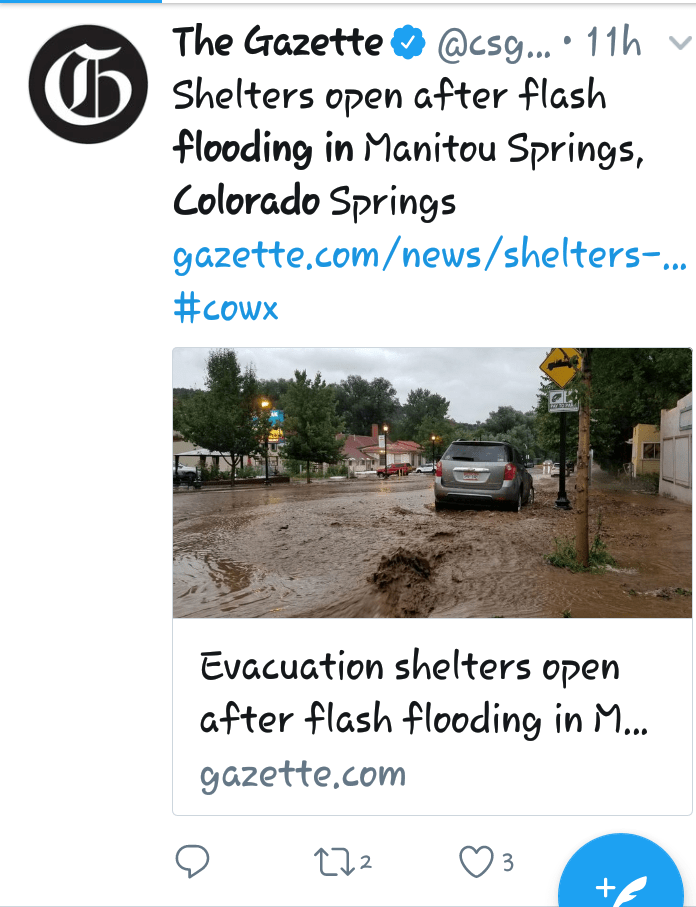Expand the tweet options dropdown arrow
Screen dimensions: 696x907
click(679, 43)
